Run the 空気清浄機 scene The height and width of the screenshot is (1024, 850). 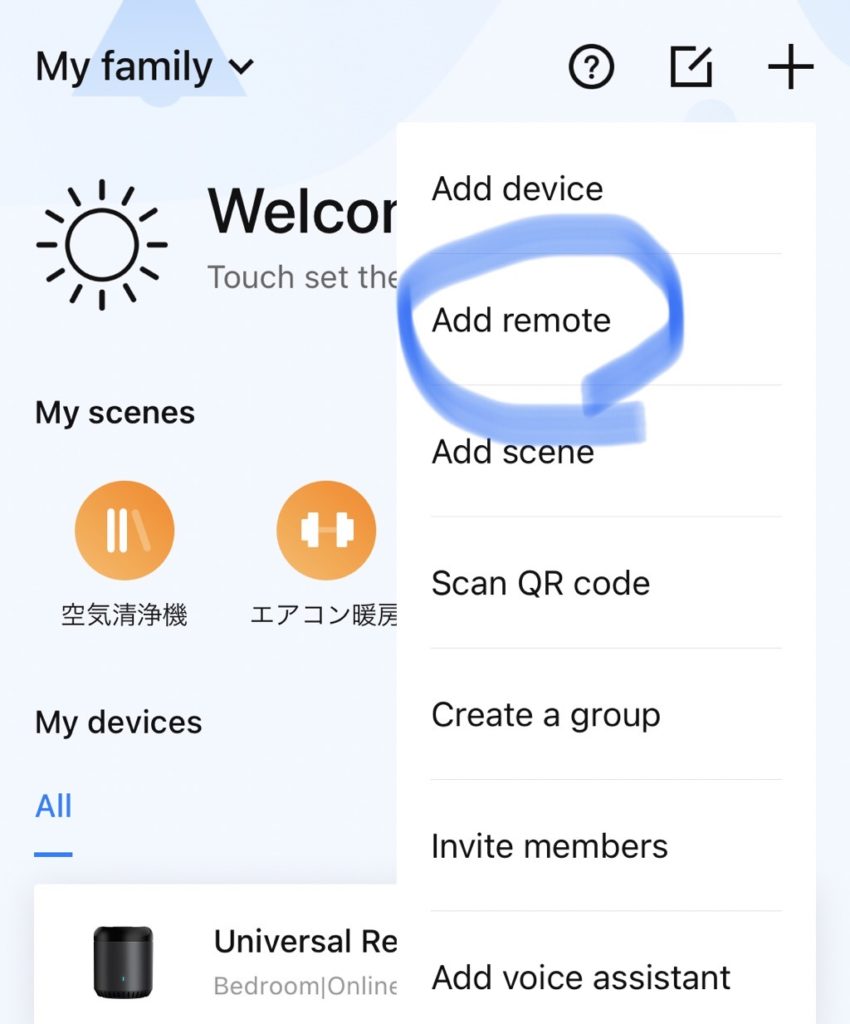(x=124, y=531)
